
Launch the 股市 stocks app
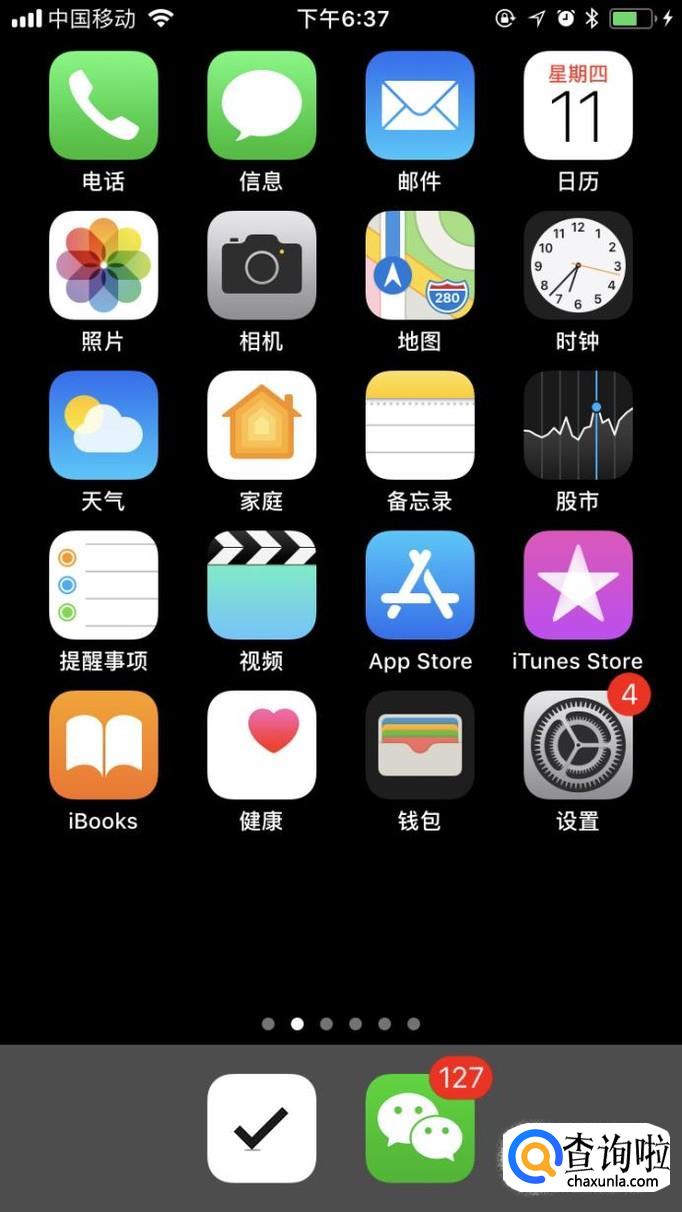click(x=577, y=425)
